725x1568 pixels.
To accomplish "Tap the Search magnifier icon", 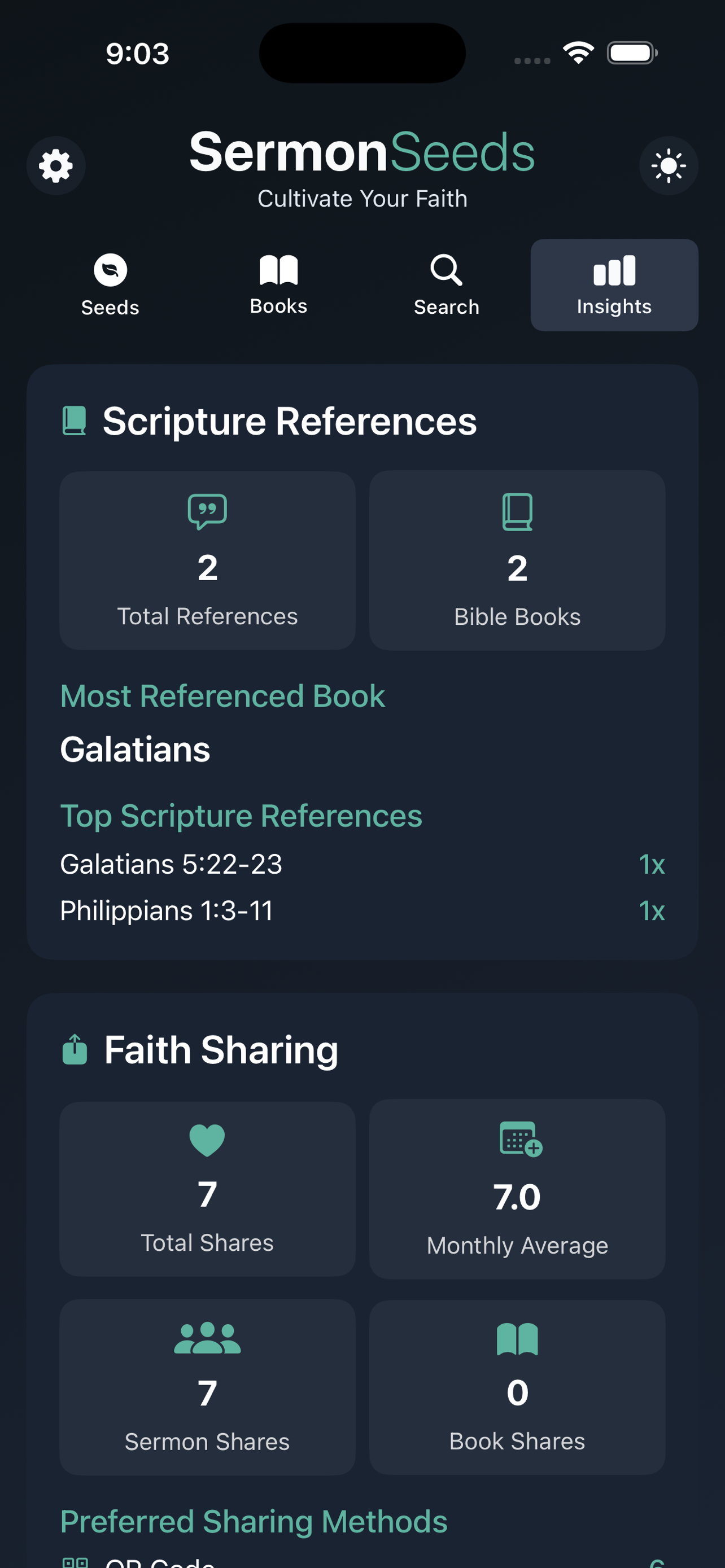I will coord(446,270).
